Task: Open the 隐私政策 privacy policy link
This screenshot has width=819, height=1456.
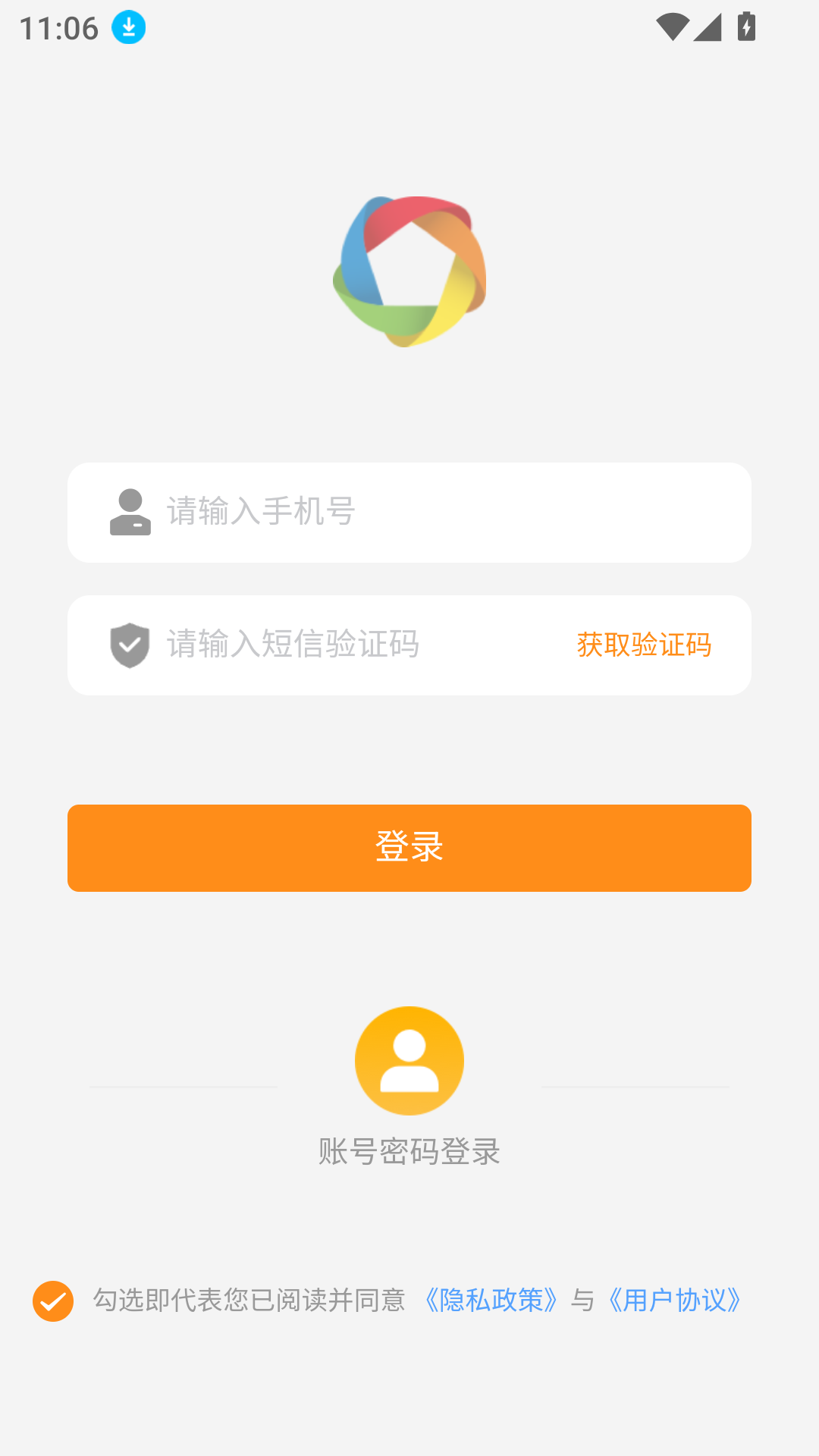Action: click(x=491, y=1301)
